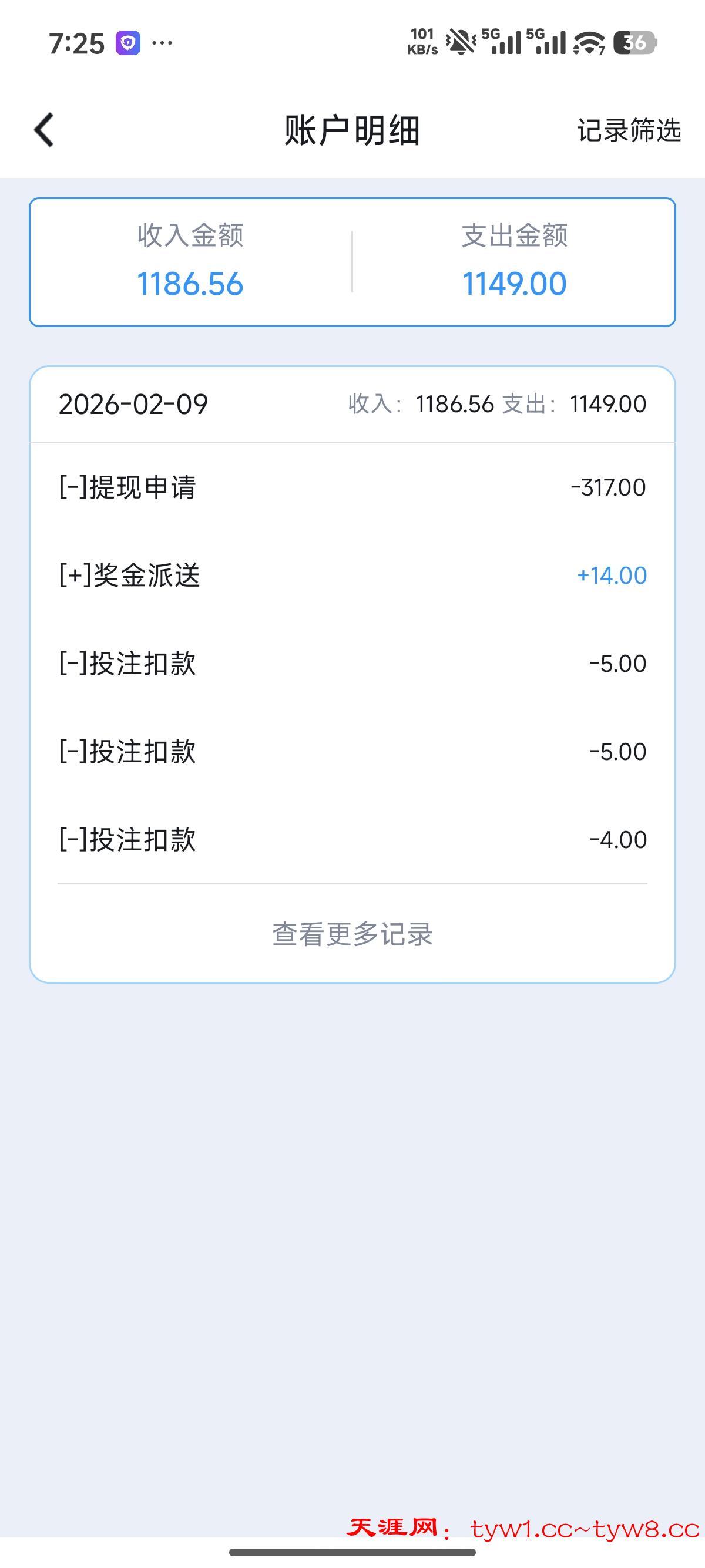Select the 奖金派送 +14.00 bonus record
The image size is (705, 1568).
(x=352, y=574)
